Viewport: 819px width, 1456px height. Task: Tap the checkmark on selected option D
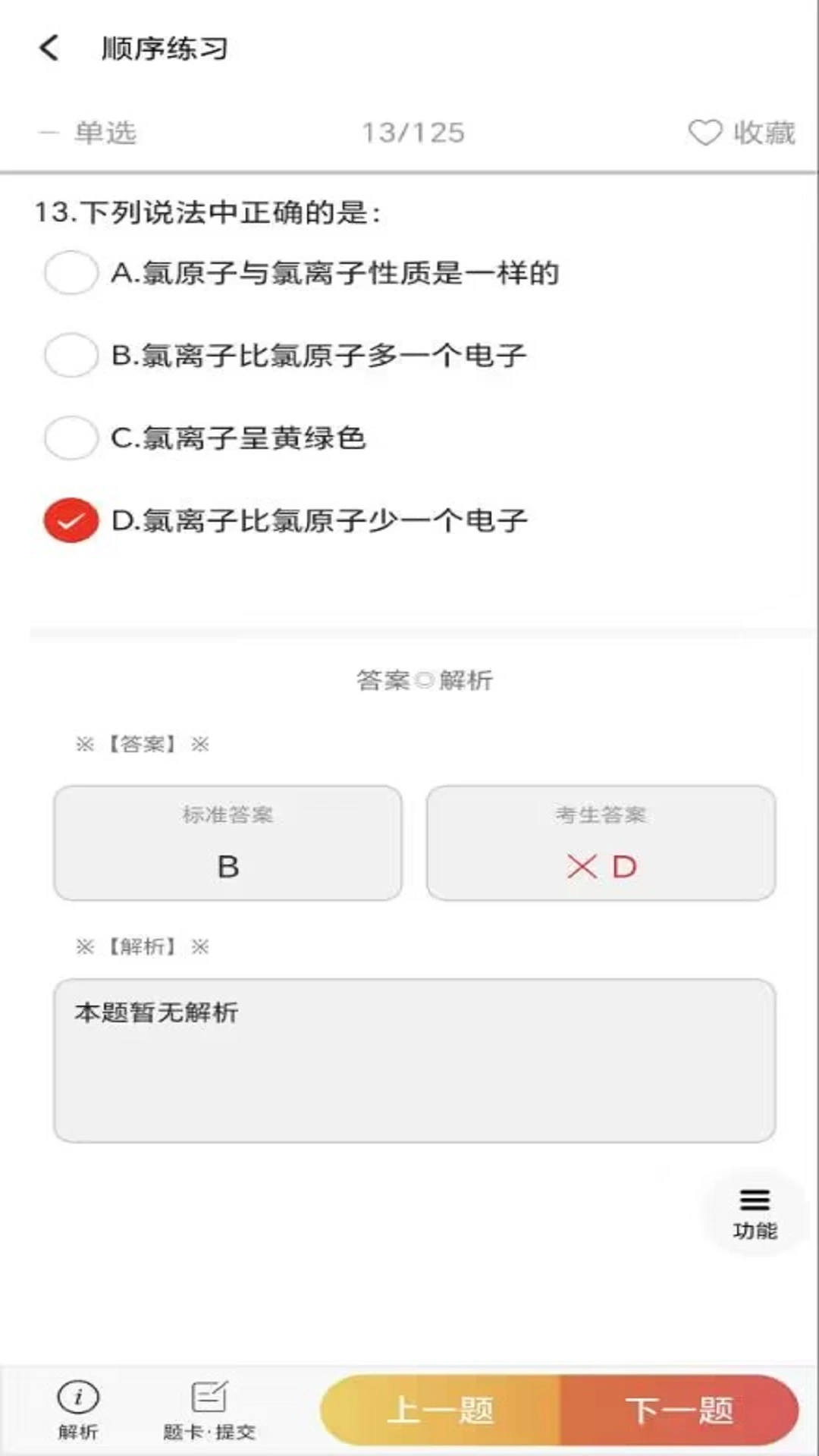pyautogui.click(x=70, y=520)
